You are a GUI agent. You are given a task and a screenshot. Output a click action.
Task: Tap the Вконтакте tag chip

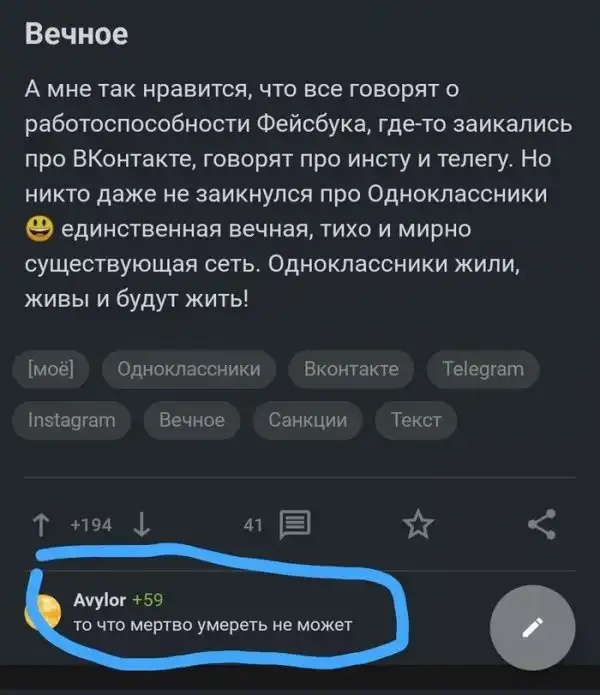coord(351,369)
